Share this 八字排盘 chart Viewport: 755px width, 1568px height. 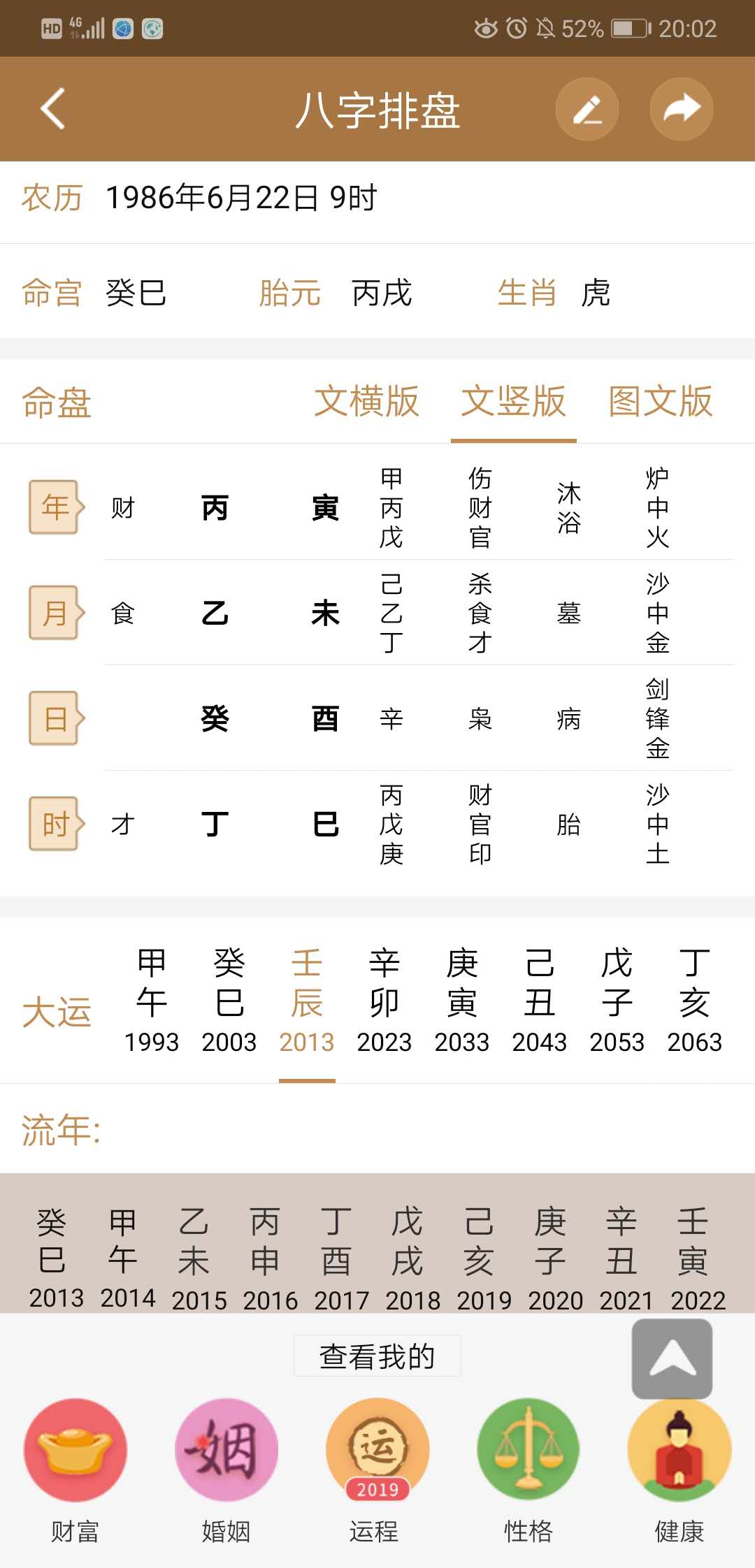point(682,109)
